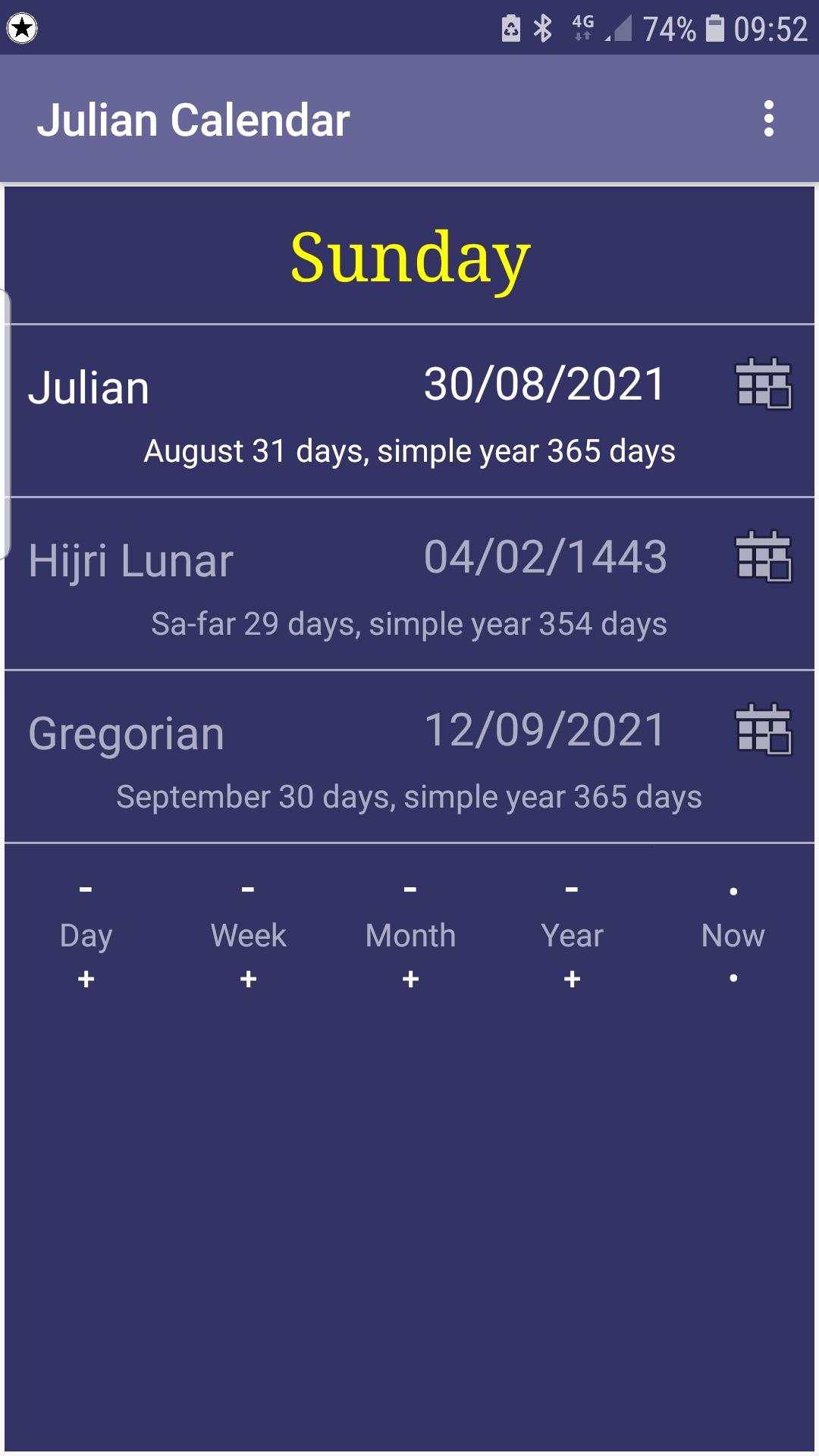Open the overflow menu
819x1456 pixels.
pyautogui.click(x=768, y=119)
